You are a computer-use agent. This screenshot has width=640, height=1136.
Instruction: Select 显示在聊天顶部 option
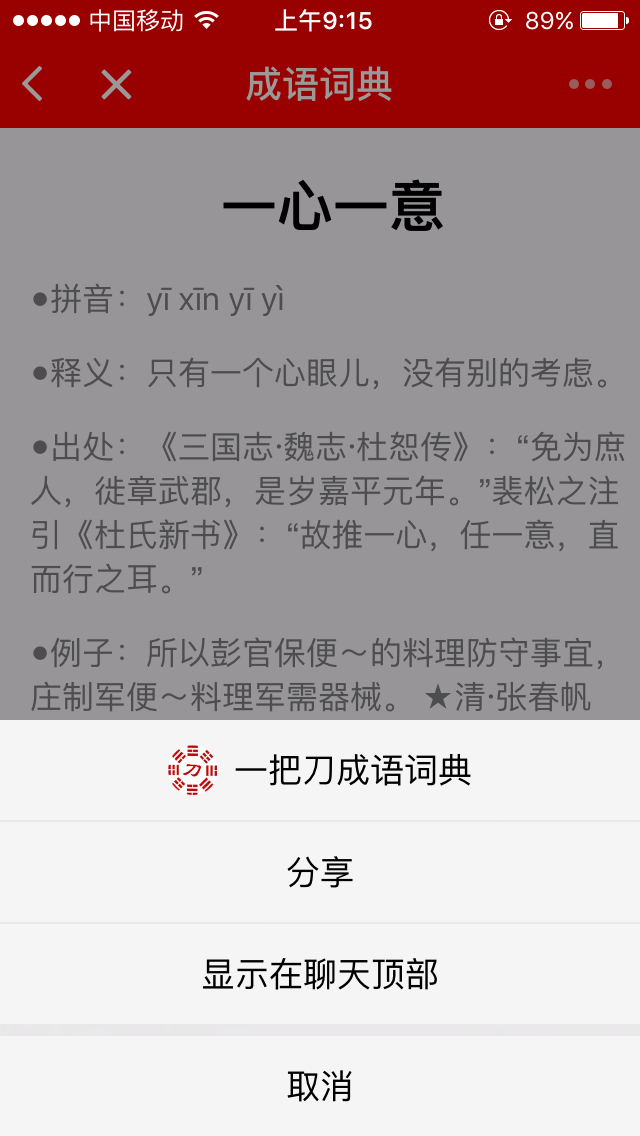(320, 974)
